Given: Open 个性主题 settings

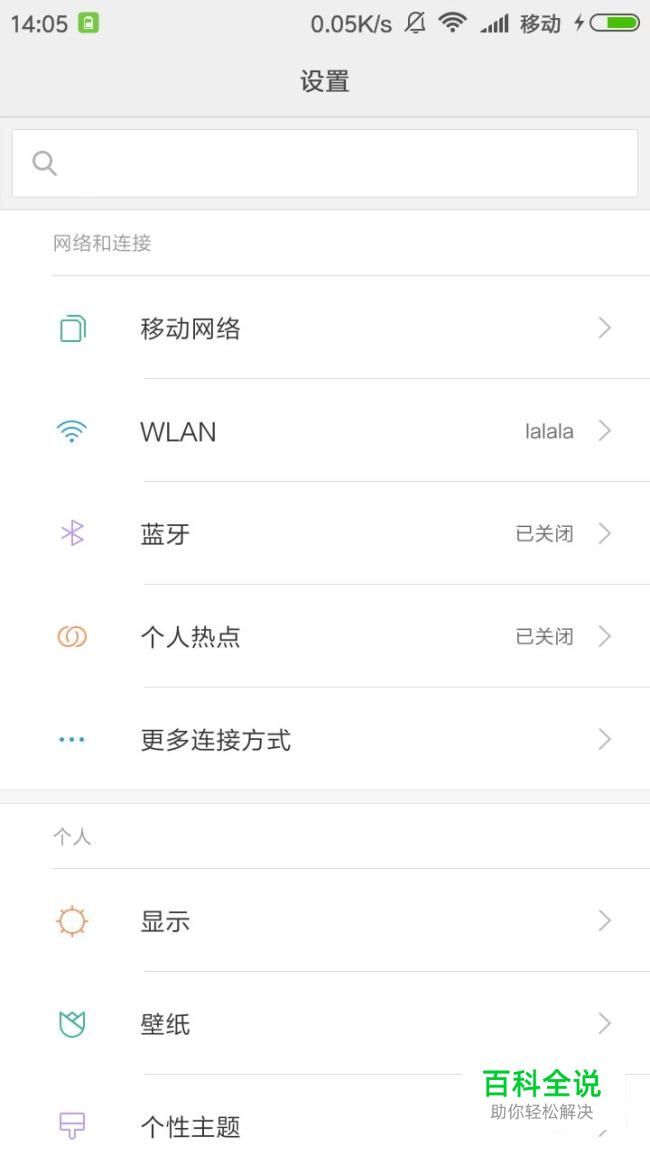Looking at the screenshot, I should tap(300, 1127).
